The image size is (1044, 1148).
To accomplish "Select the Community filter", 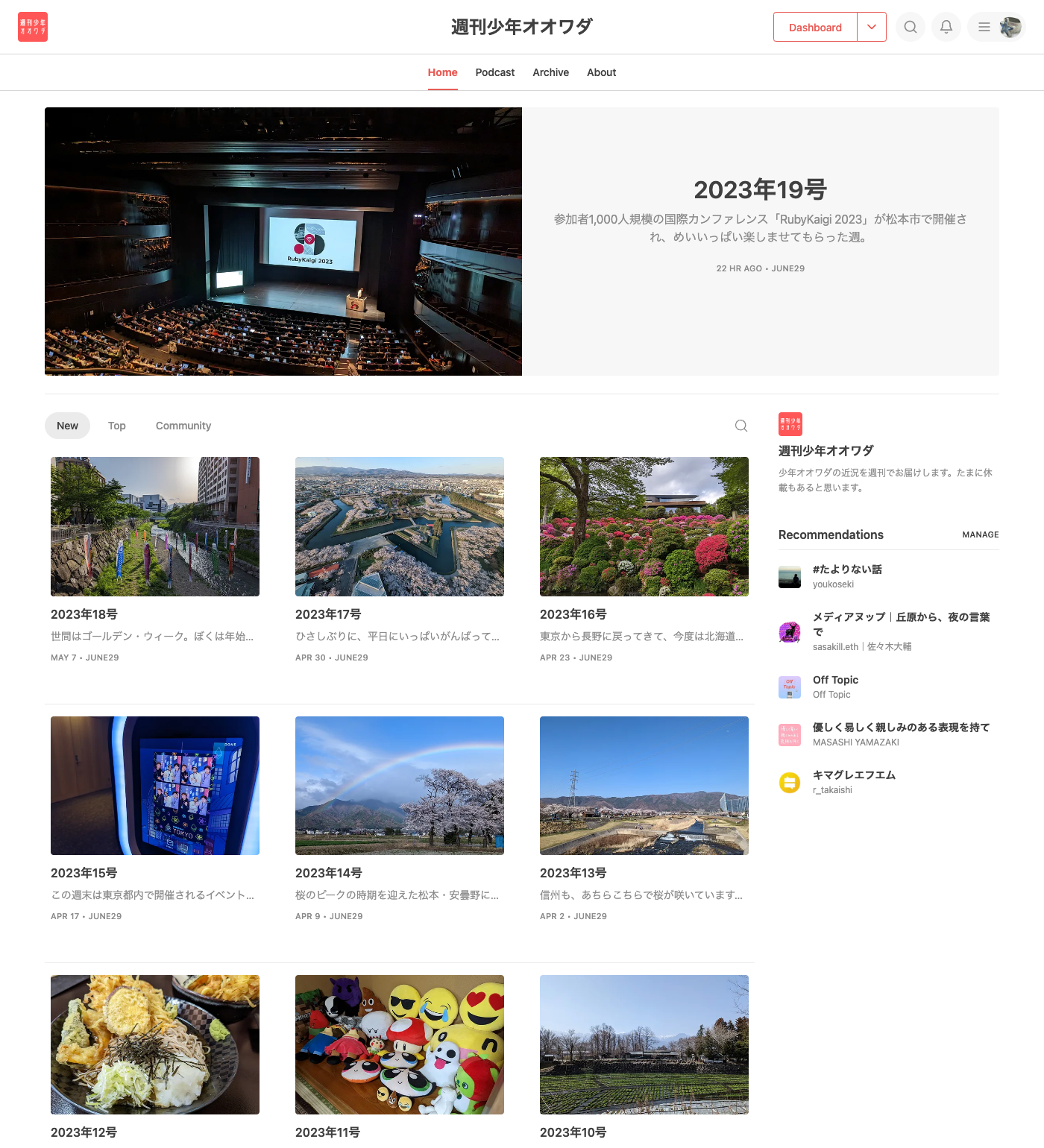I will (x=183, y=426).
